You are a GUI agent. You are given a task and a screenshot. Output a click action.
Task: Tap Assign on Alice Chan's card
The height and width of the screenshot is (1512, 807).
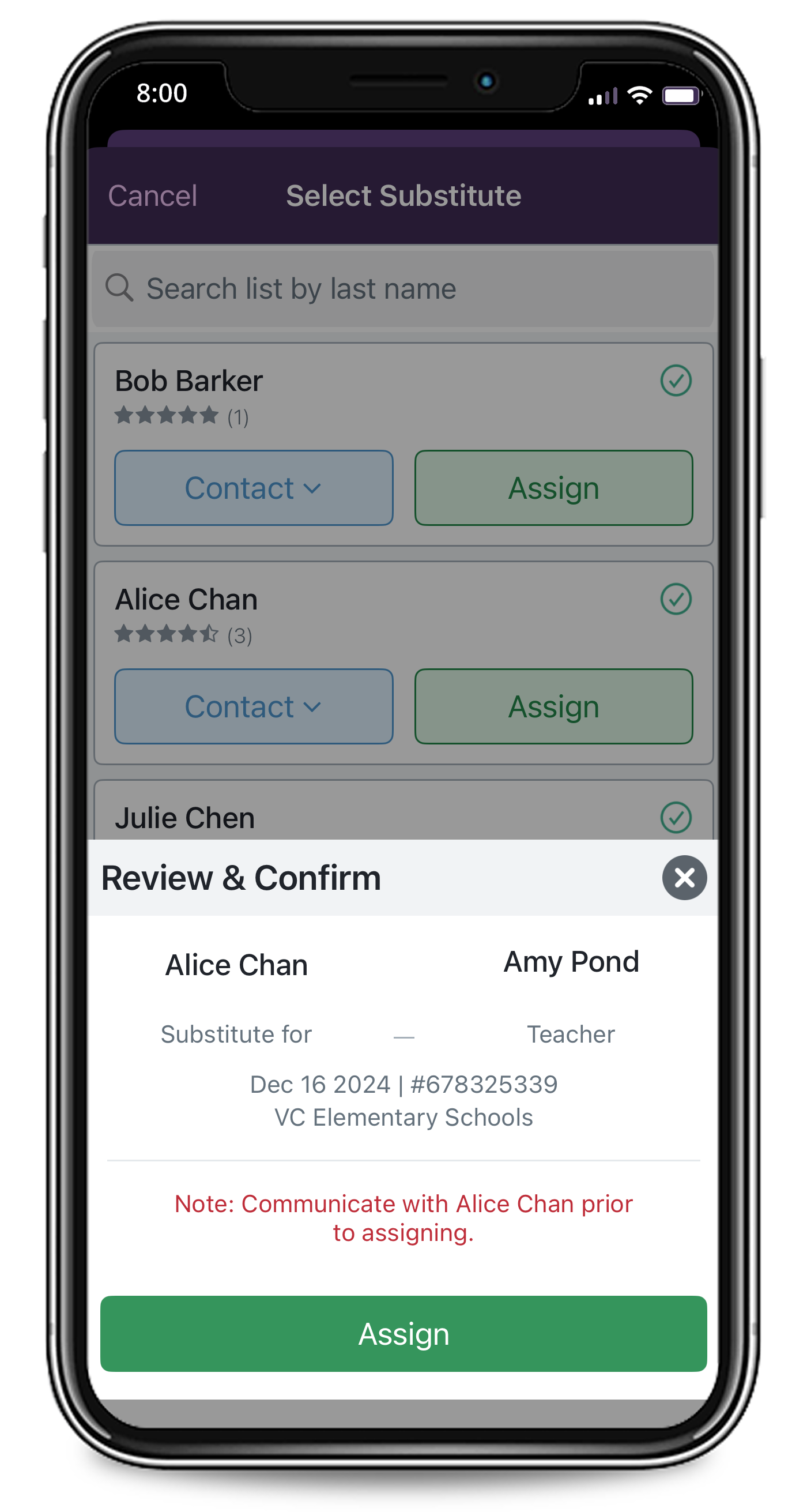(553, 706)
